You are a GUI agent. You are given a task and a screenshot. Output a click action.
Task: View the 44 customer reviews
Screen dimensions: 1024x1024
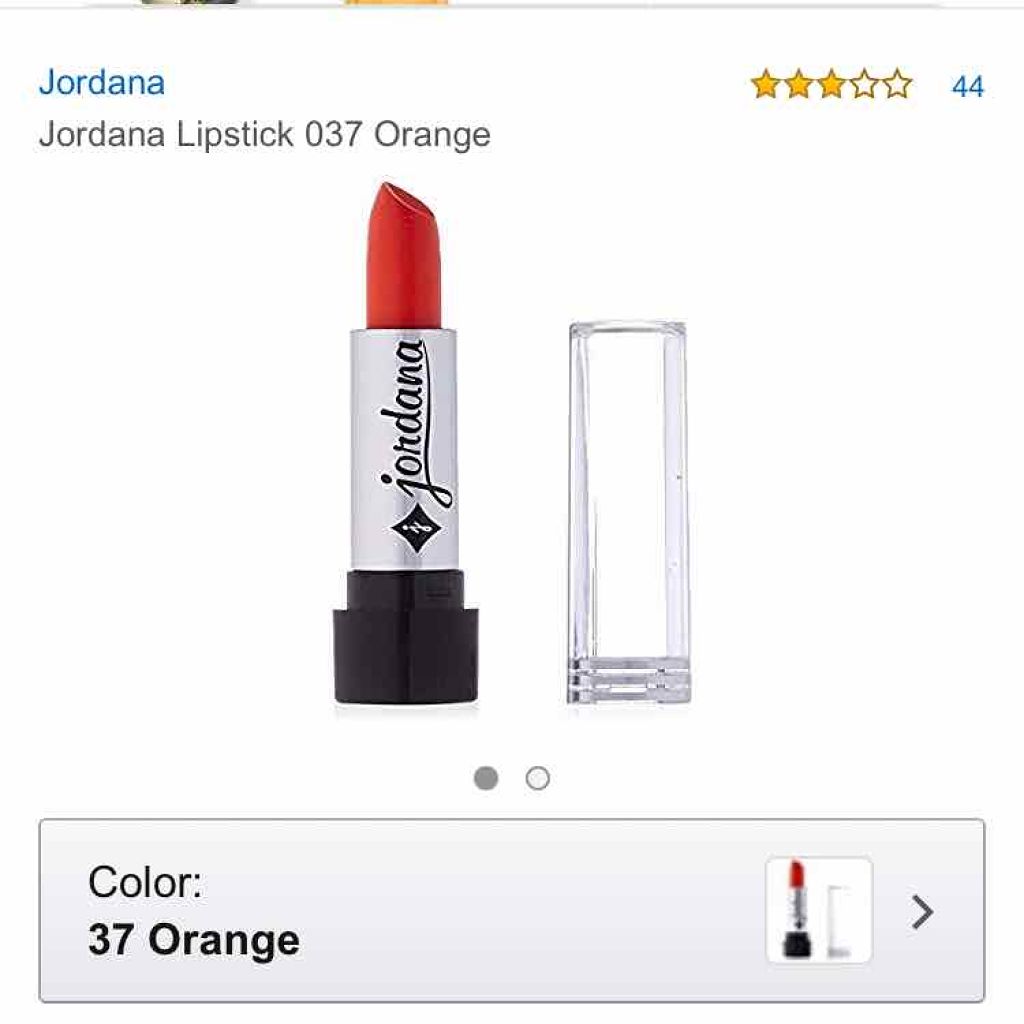point(967,86)
